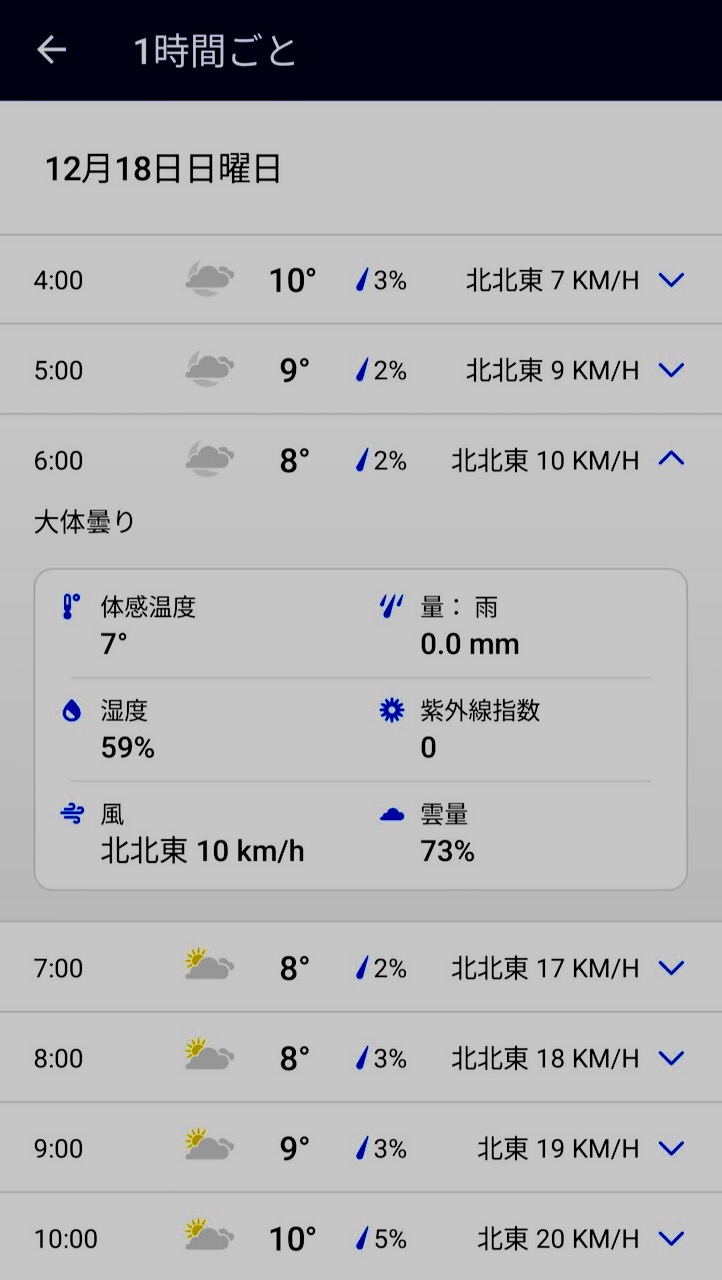Screen dimensions: 722x1280
Task: Expand the 4:00 forecast details
Action: (x=671, y=280)
